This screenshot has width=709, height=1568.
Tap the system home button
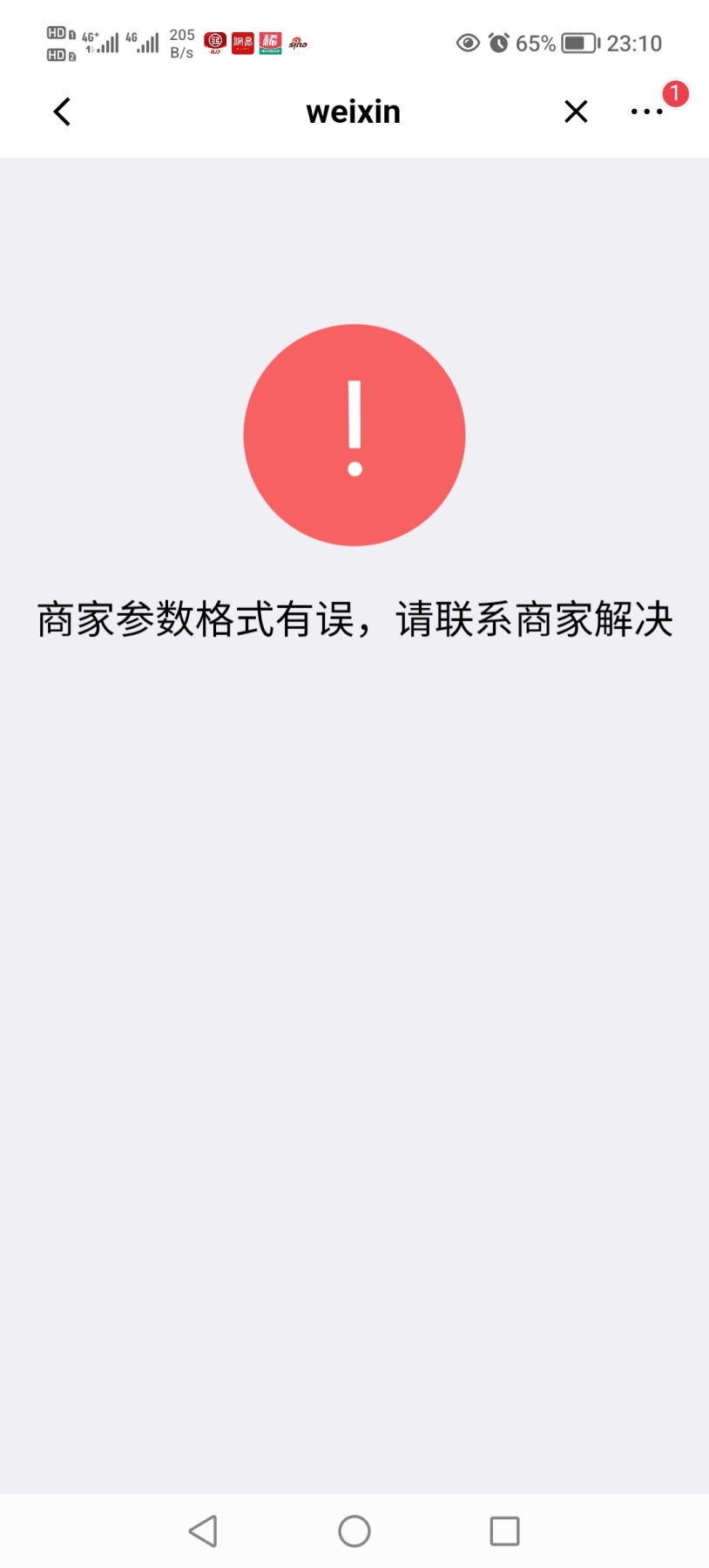[354, 1531]
